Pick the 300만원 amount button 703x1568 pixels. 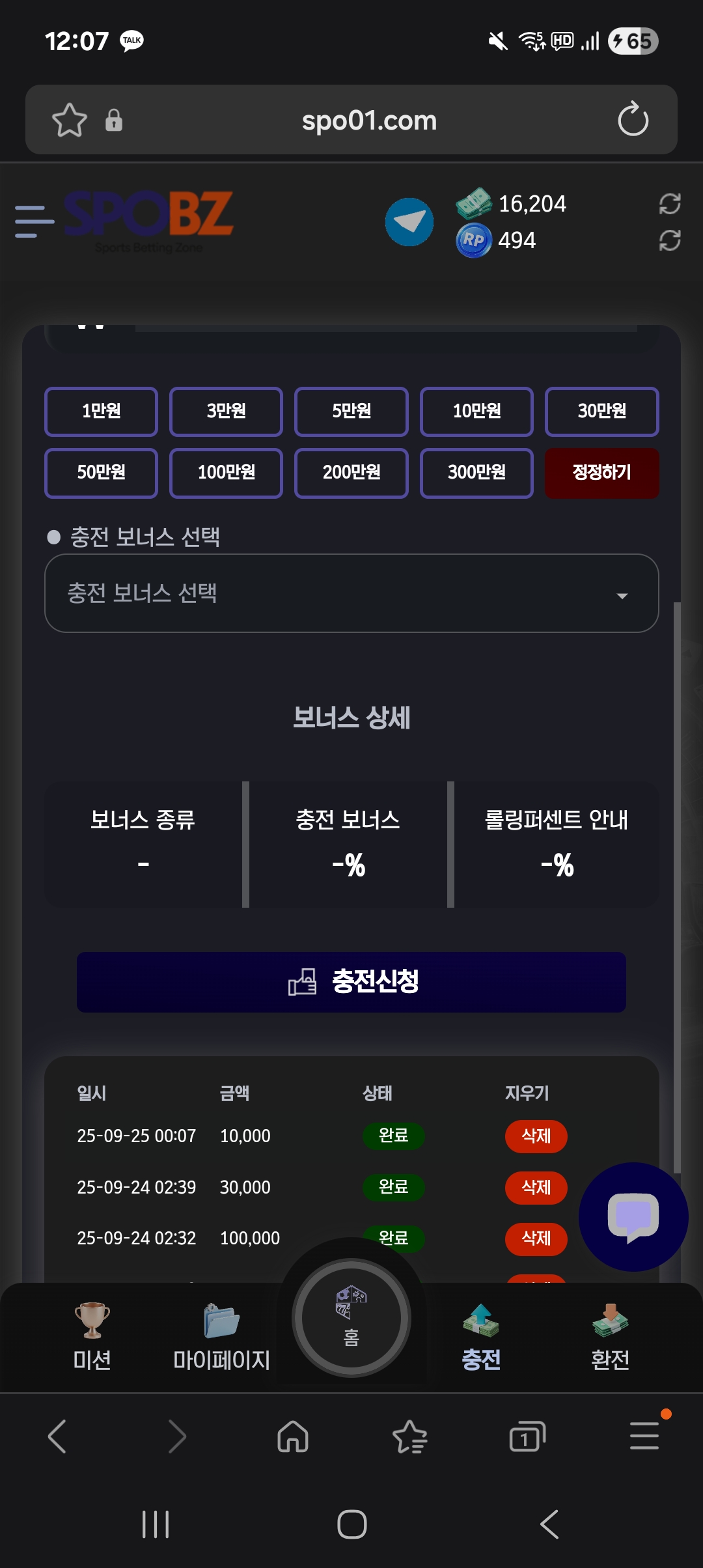click(476, 473)
